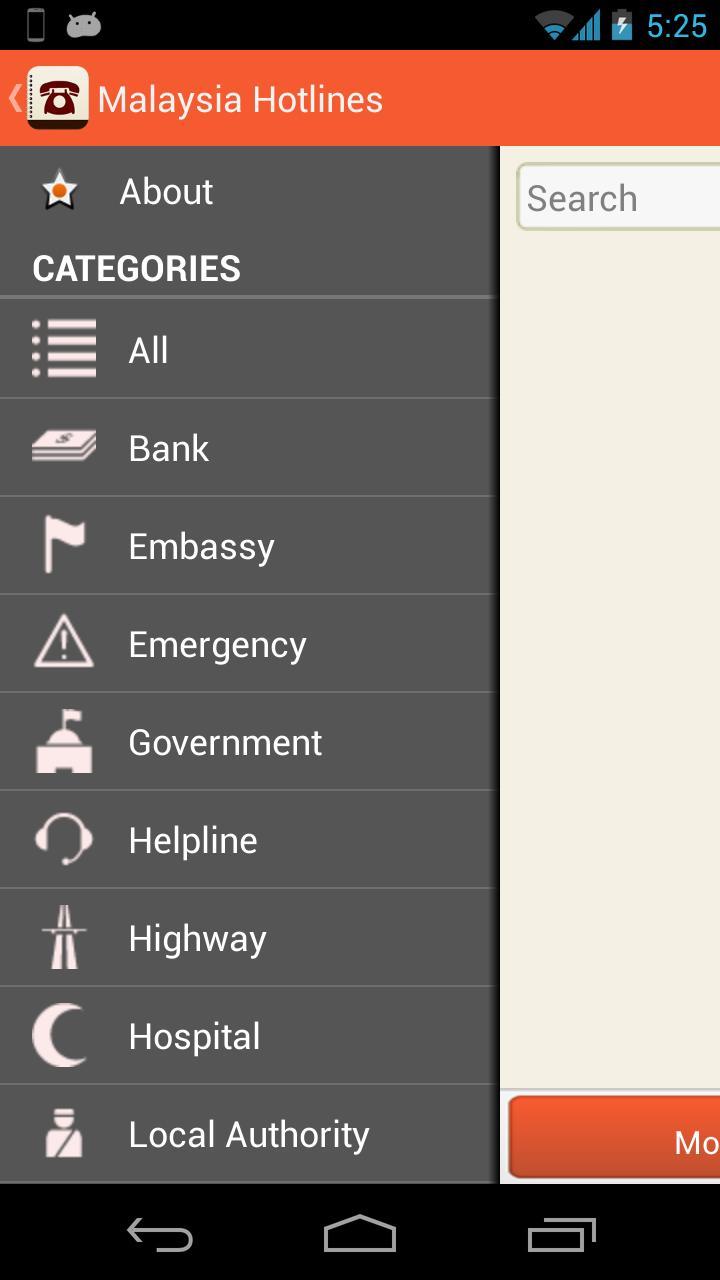Choose the Government category
Image resolution: width=720 pixels, height=1280 pixels.
click(x=225, y=742)
